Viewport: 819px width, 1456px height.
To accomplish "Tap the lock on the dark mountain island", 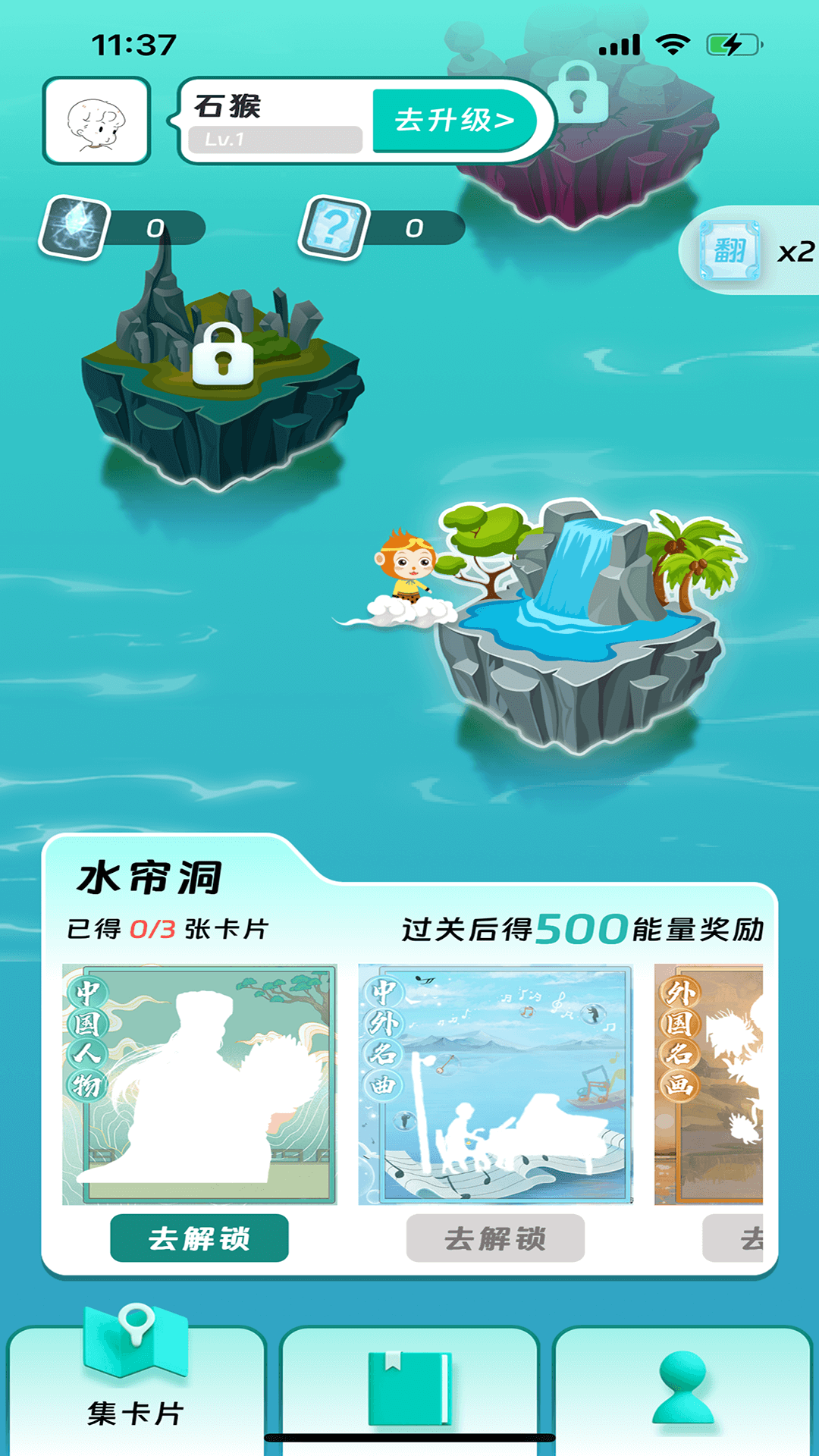I will click(x=224, y=352).
